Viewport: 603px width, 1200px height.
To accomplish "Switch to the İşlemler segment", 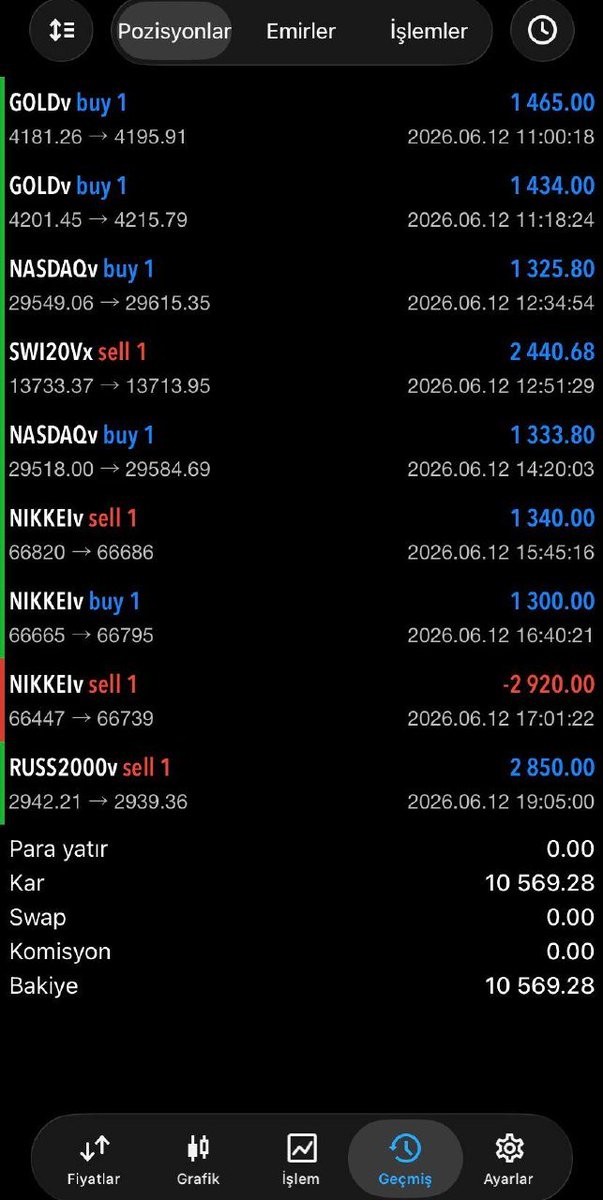I will point(429,31).
